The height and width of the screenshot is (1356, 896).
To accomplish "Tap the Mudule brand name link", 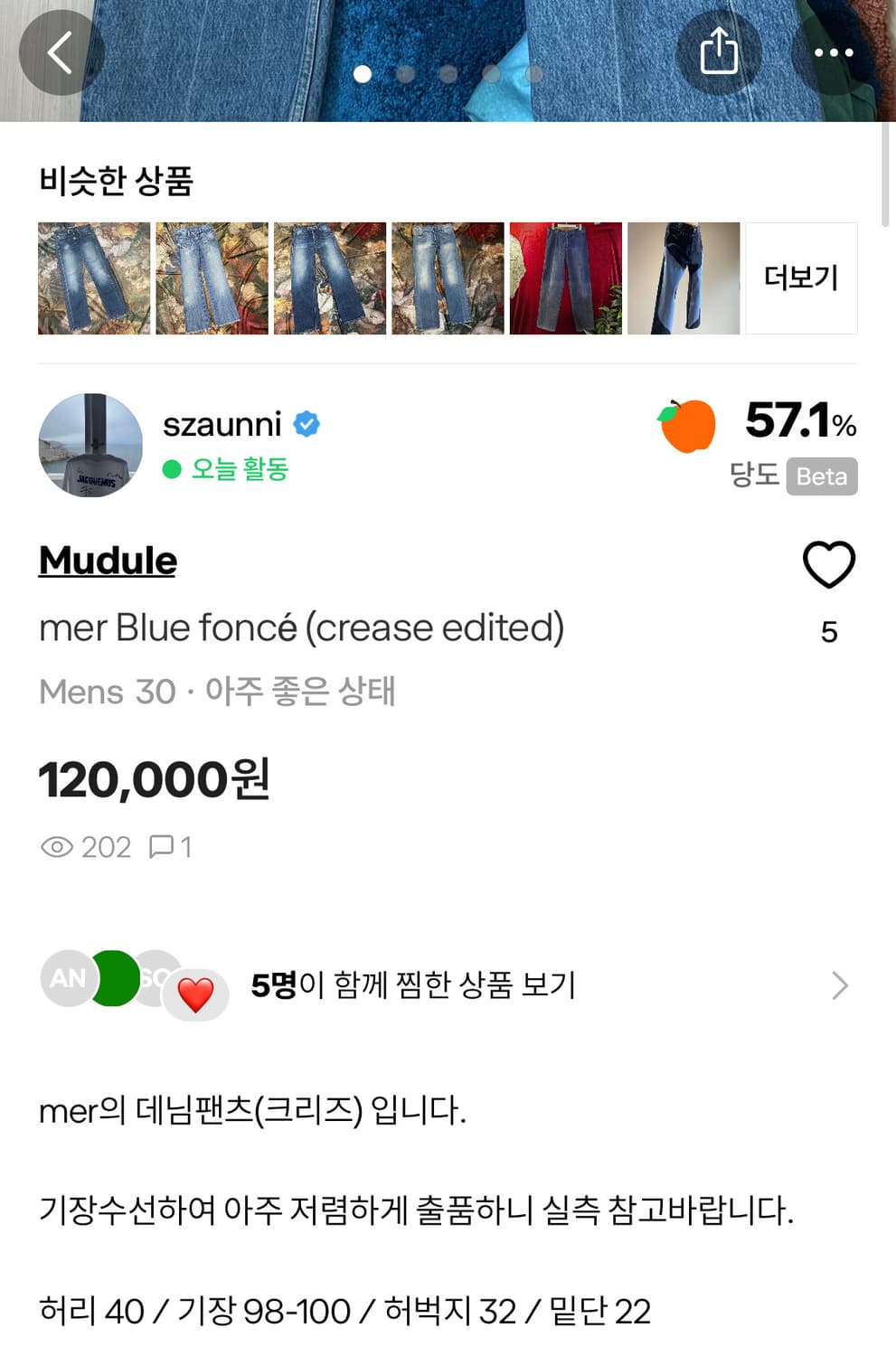I will [x=107, y=560].
